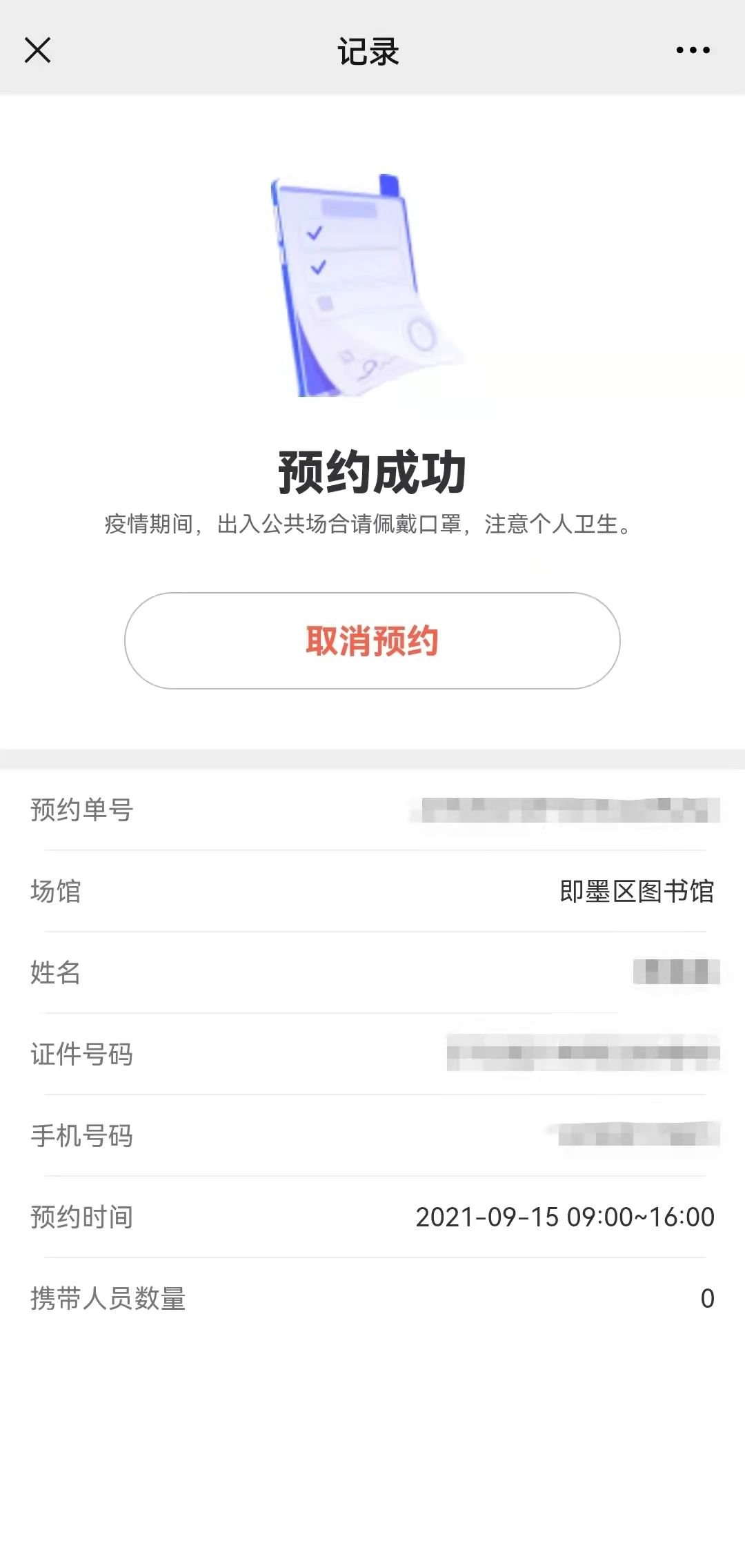Tap 取消预约 to cancel the reservation
This screenshot has height=1568, width=745.
coord(372,640)
